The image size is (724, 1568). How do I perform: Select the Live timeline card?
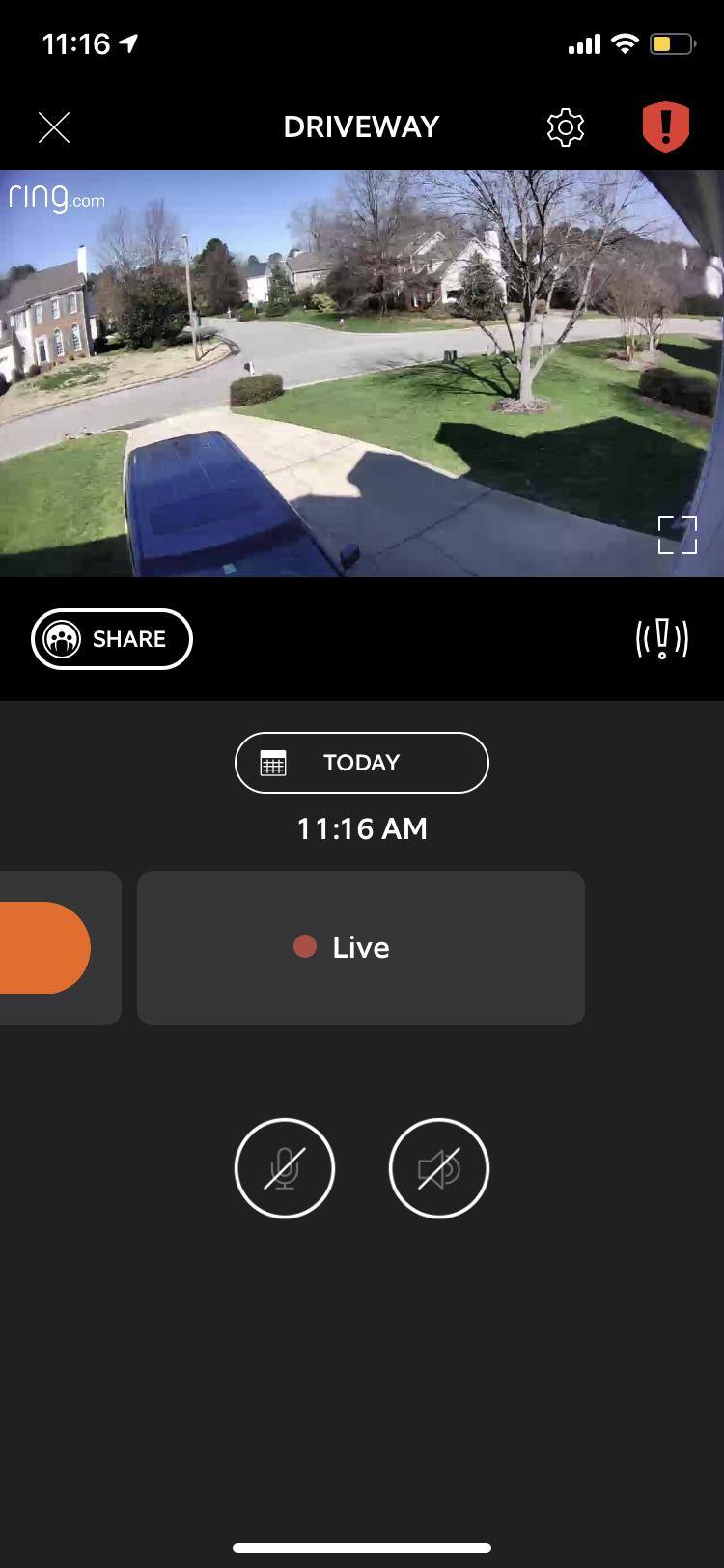click(x=361, y=947)
